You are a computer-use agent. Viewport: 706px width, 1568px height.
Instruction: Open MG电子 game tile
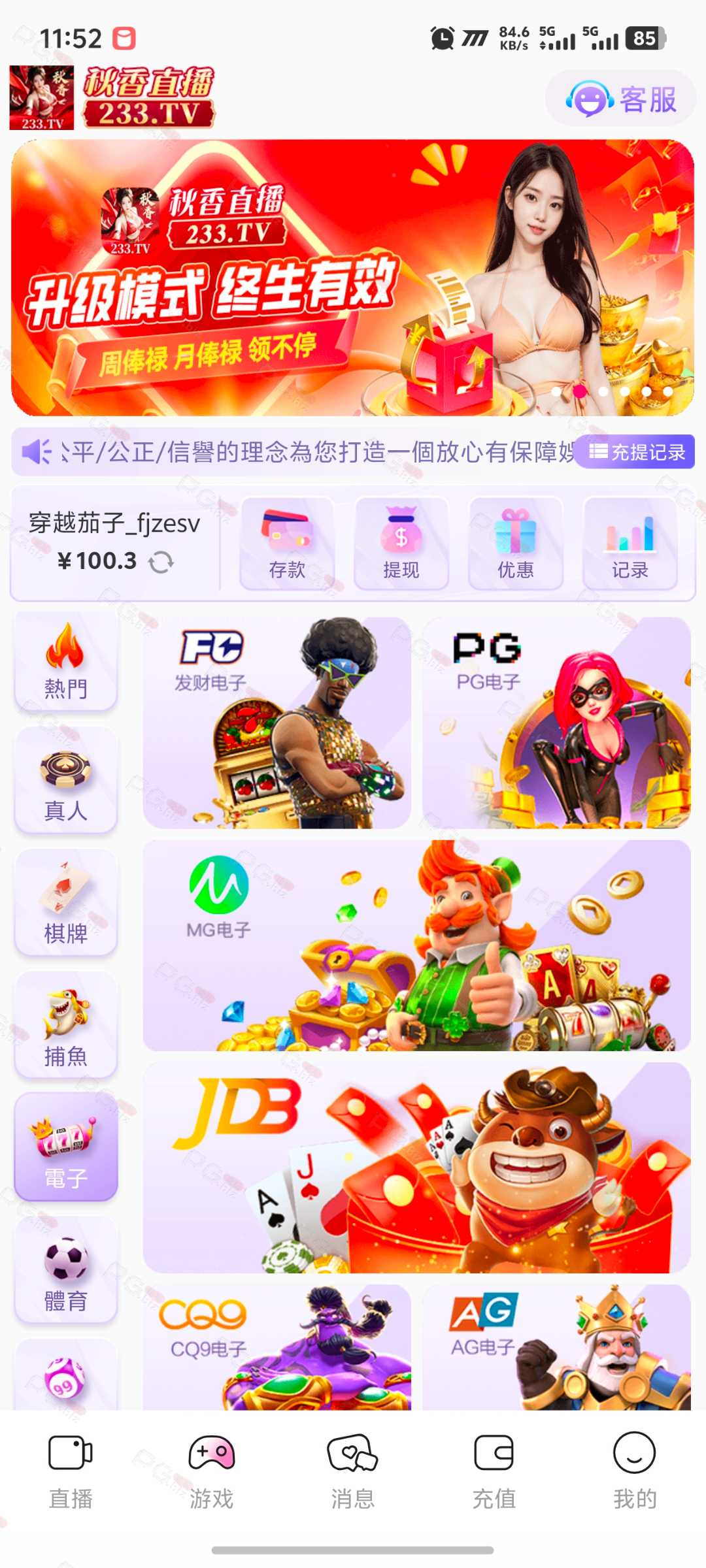pos(416,945)
